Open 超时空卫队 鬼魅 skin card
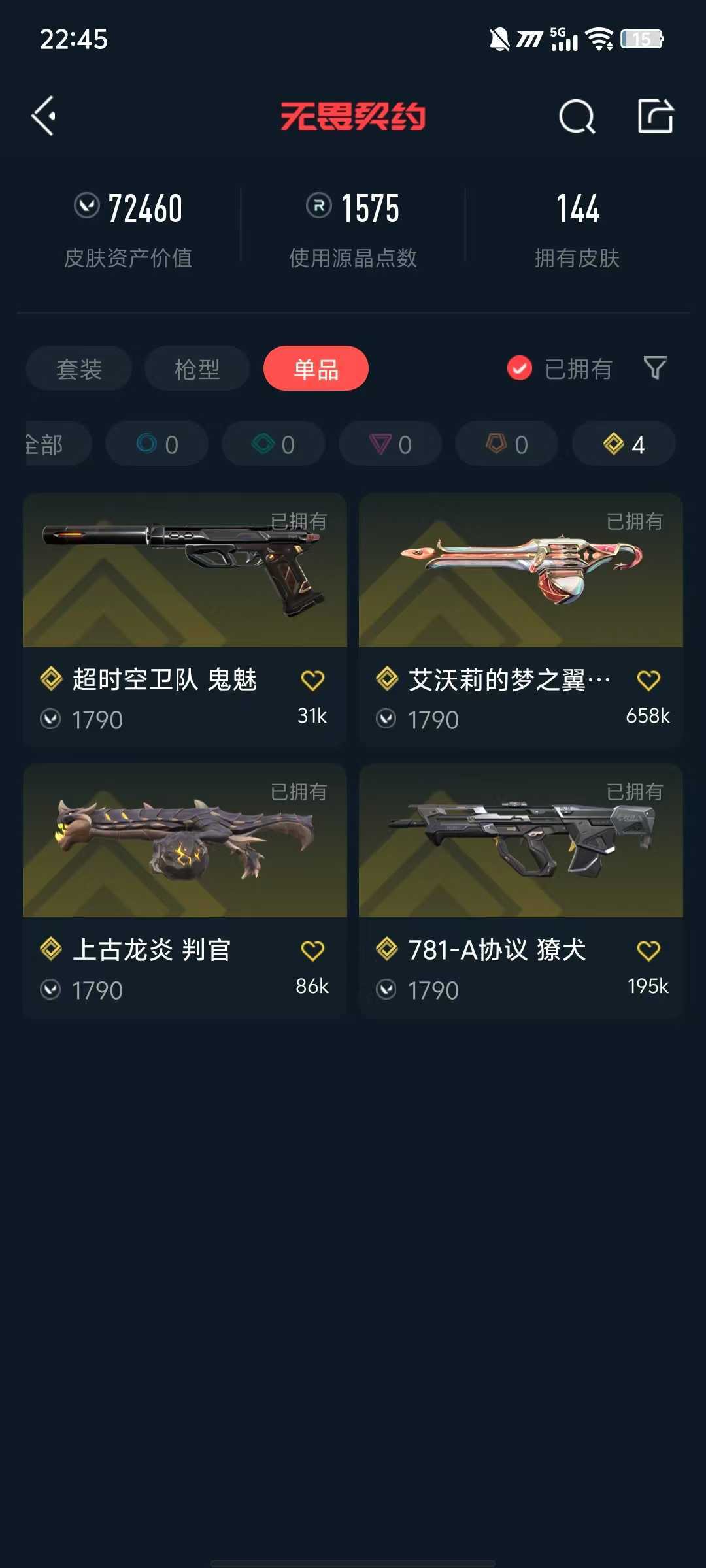This screenshot has width=706, height=1568. [x=185, y=620]
